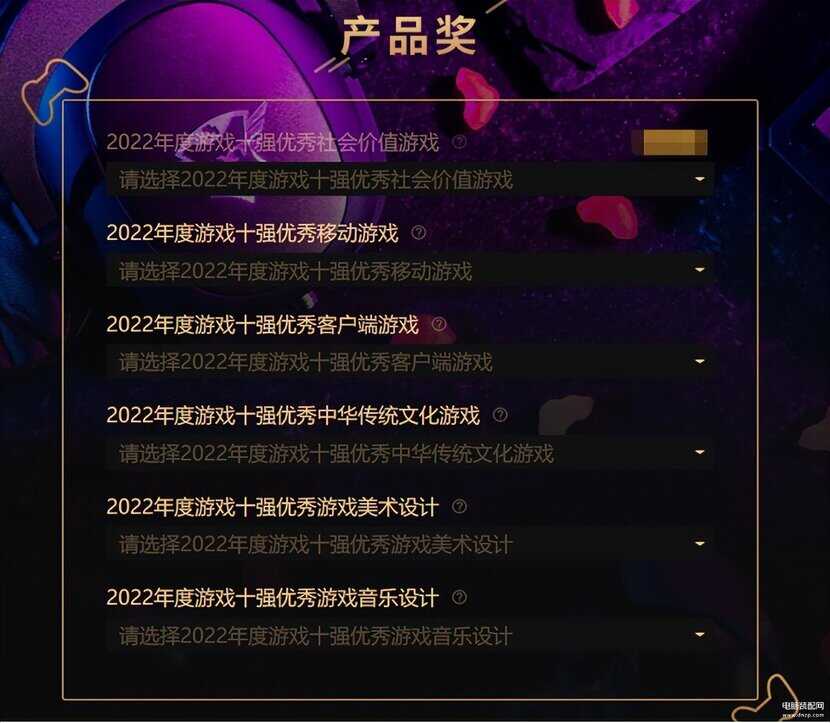Show the help info for 优秀客户端游戏
The image size is (830, 723).
(438, 324)
